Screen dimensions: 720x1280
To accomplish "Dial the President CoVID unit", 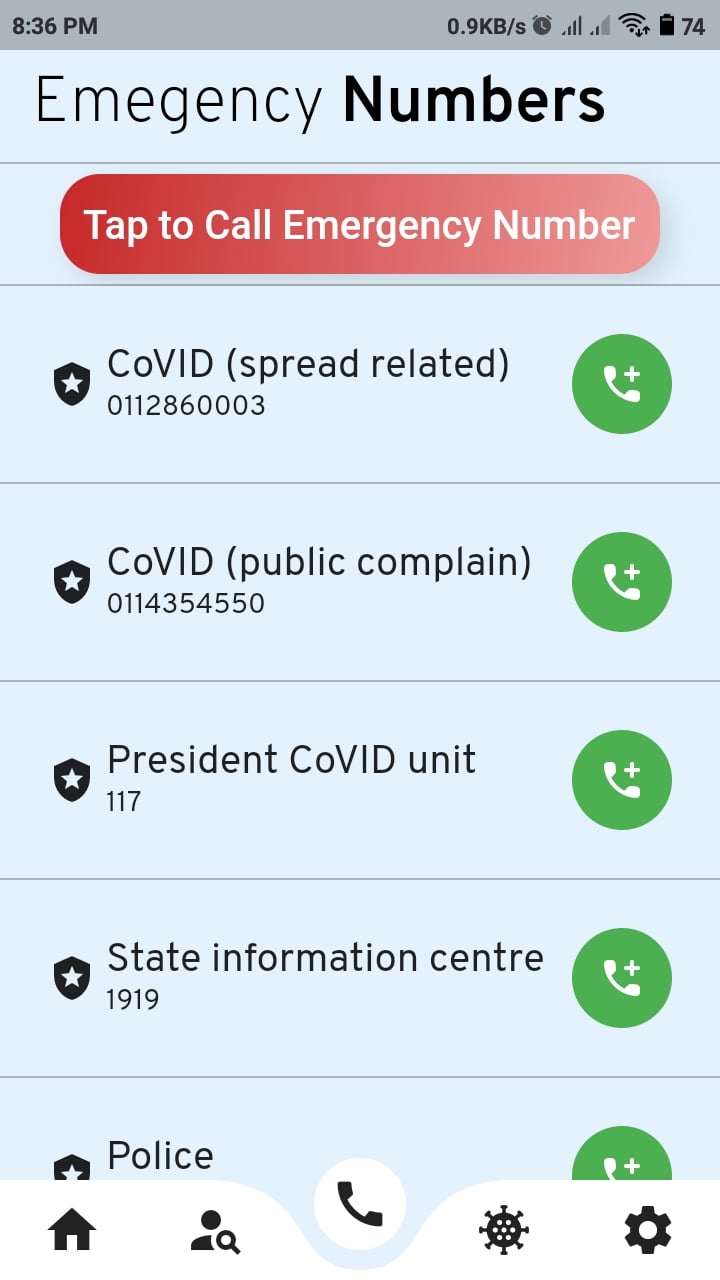I will pyautogui.click(x=621, y=780).
